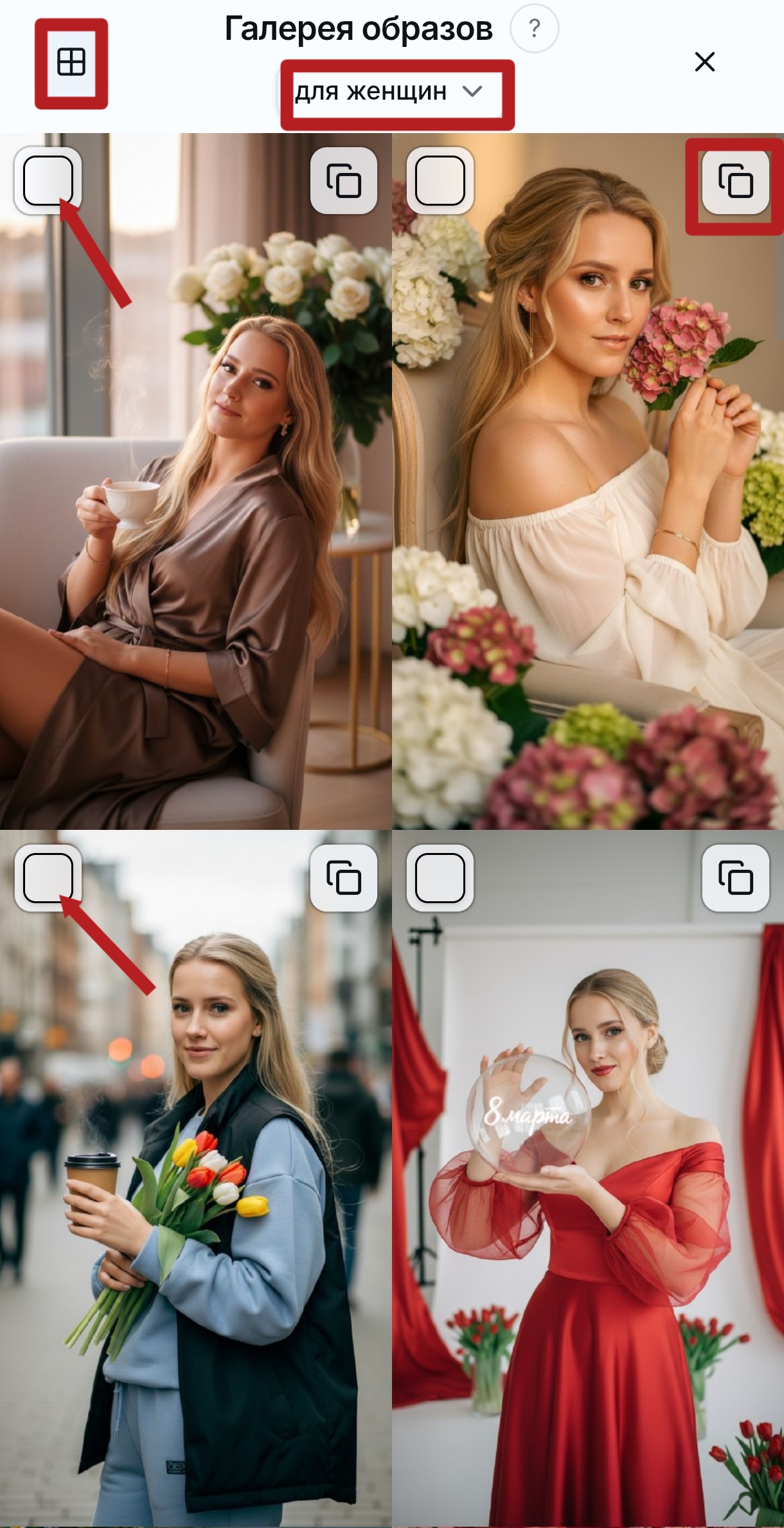Copy the brown robe coffee look

point(344,181)
